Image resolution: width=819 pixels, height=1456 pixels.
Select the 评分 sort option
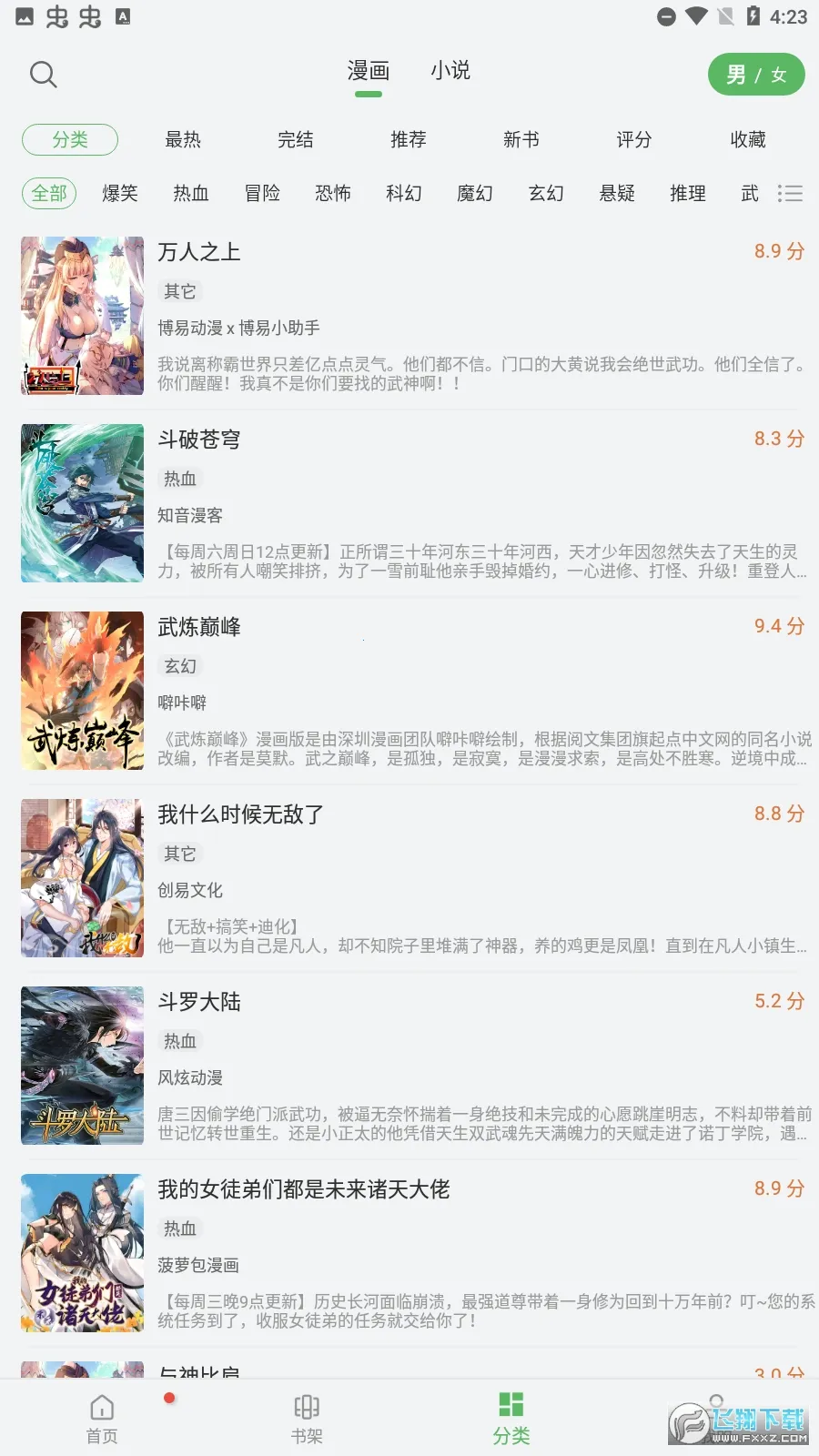634,139
